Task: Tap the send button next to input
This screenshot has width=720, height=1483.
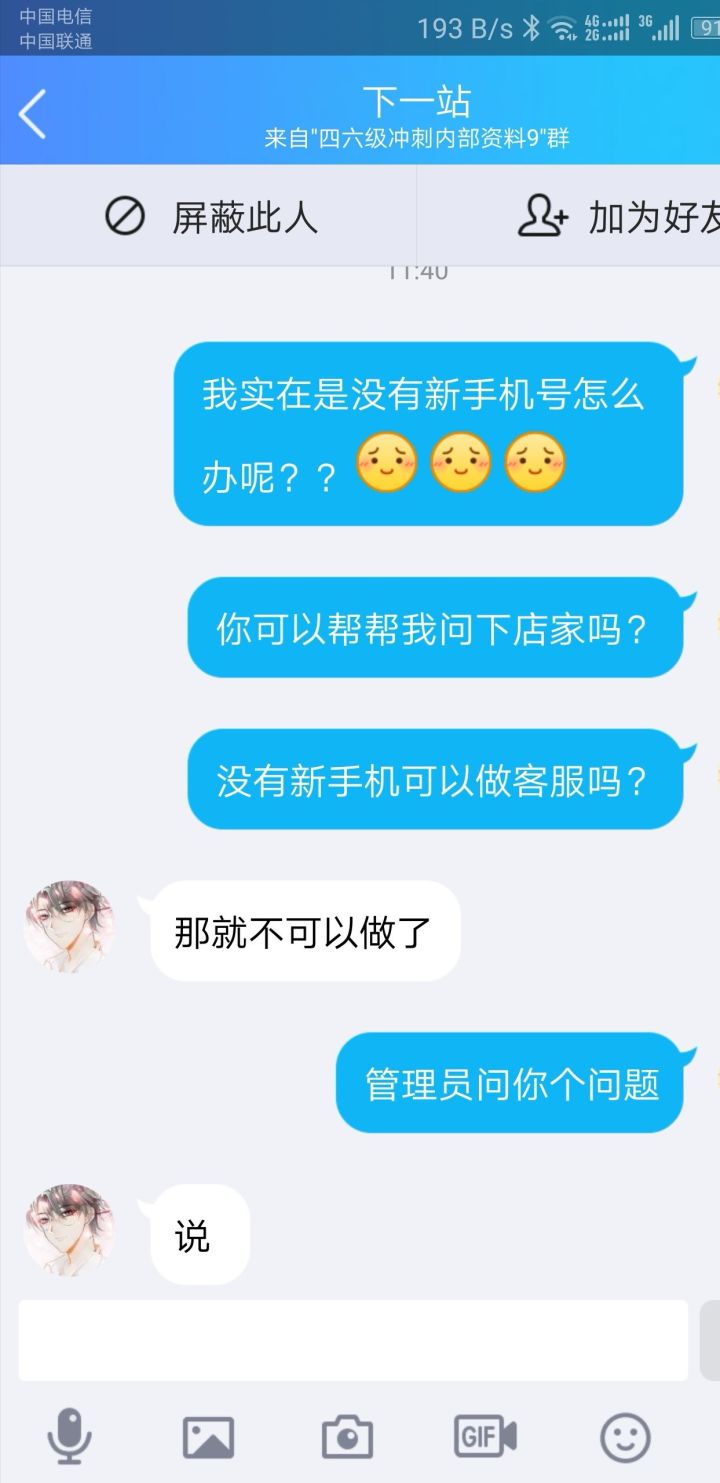Action: (x=709, y=1340)
